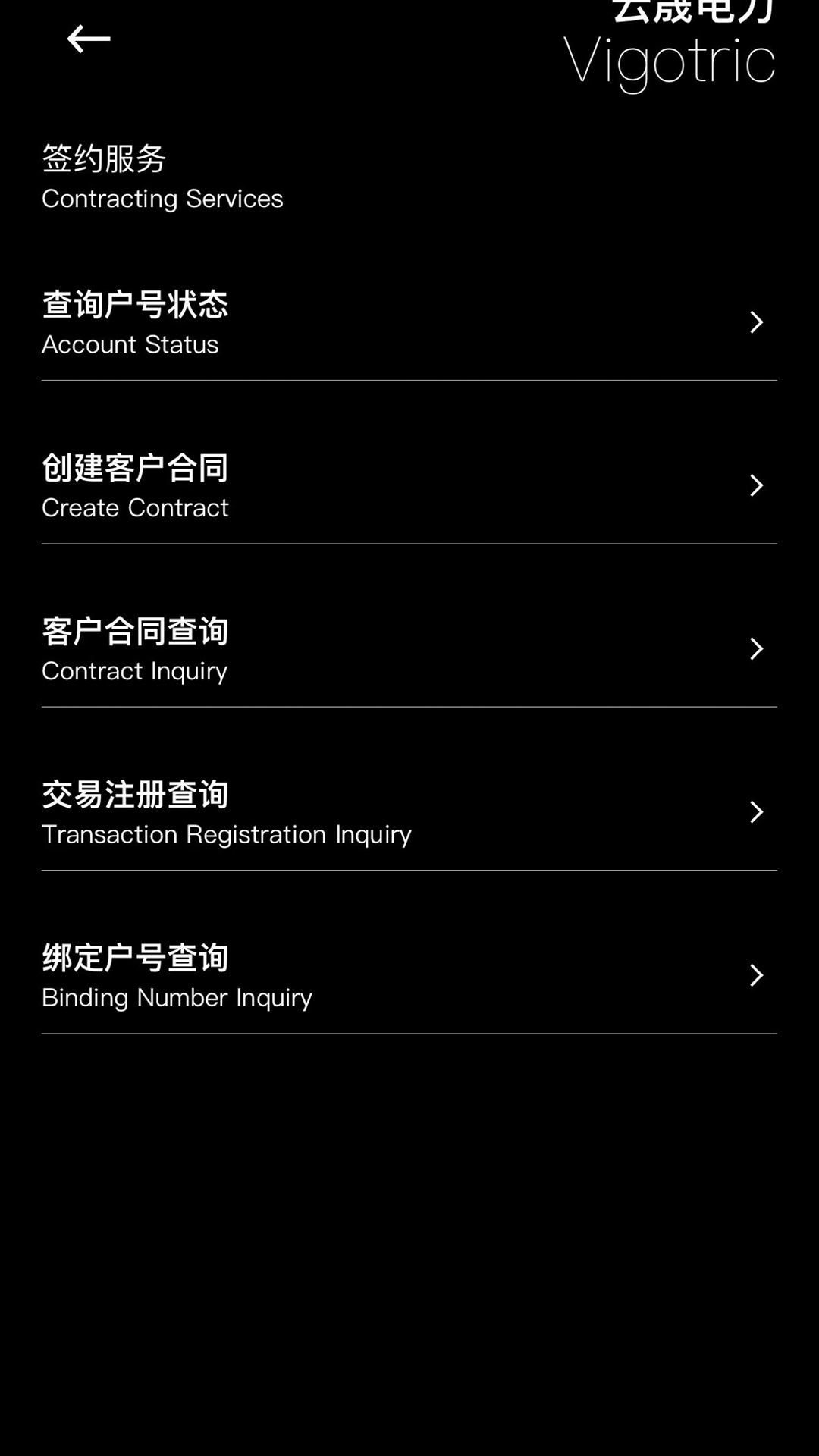This screenshot has width=819, height=1456.
Task: Open the Account Status row
Action: (409, 323)
